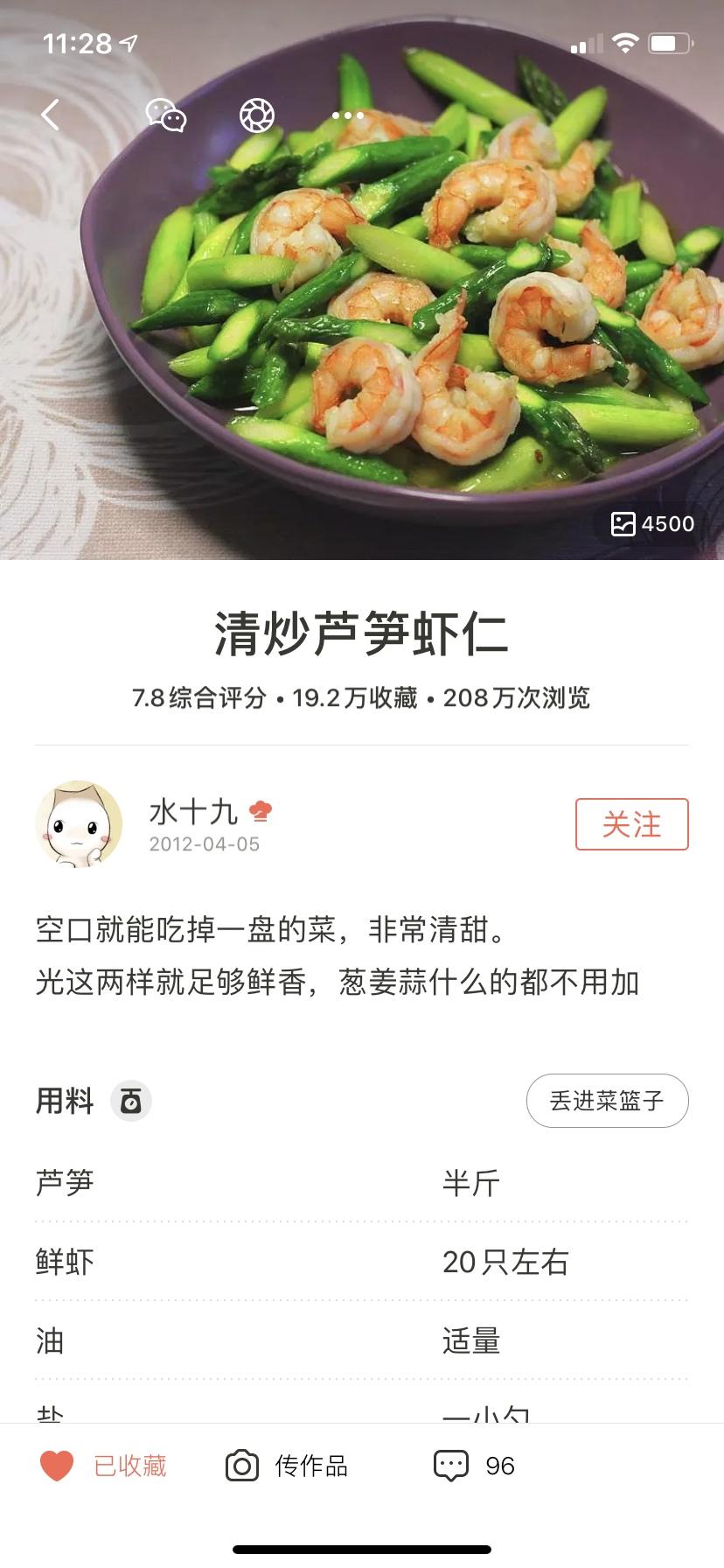The image size is (724, 1568).
Task: Upload your dish with 传作品
Action: point(288,1466)
